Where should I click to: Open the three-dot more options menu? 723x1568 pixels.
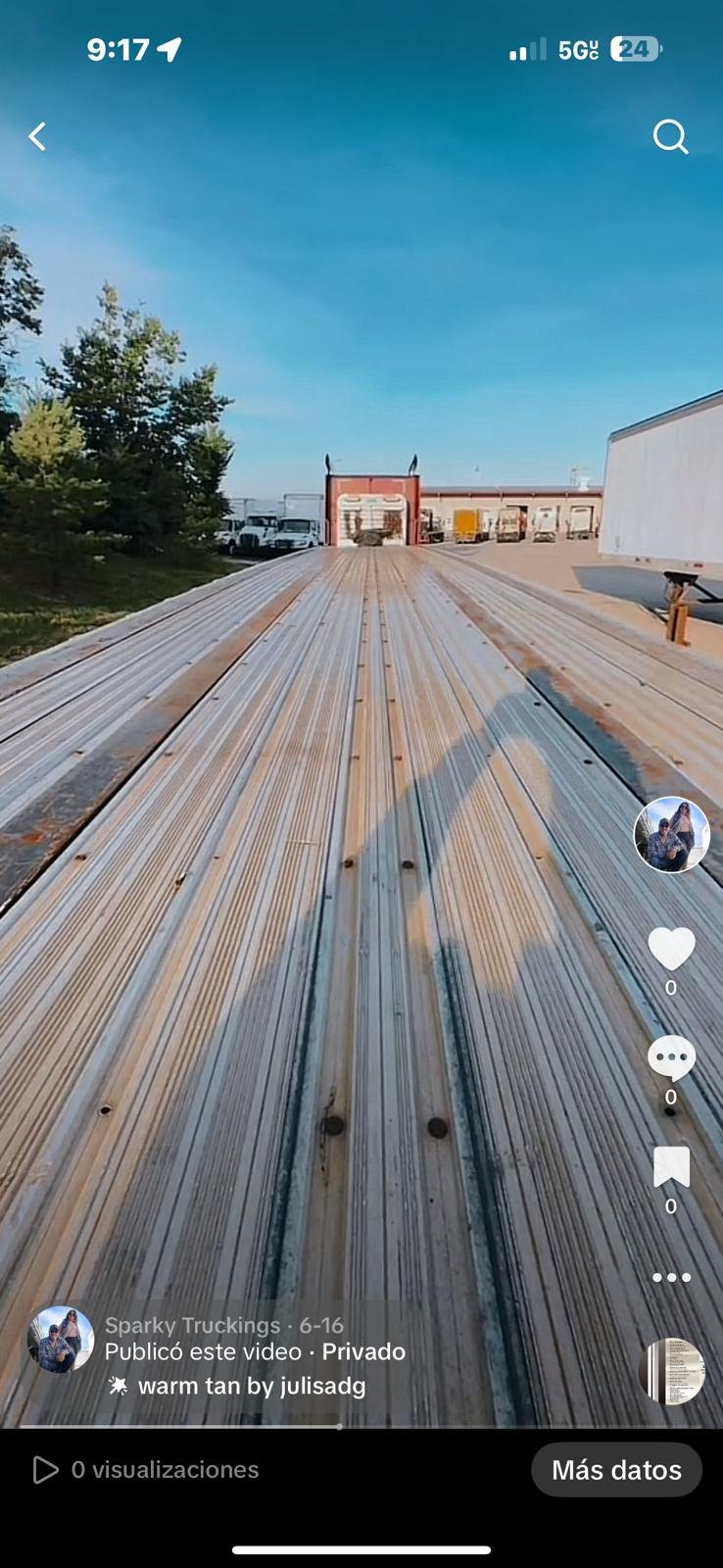tap(671, 1277)
